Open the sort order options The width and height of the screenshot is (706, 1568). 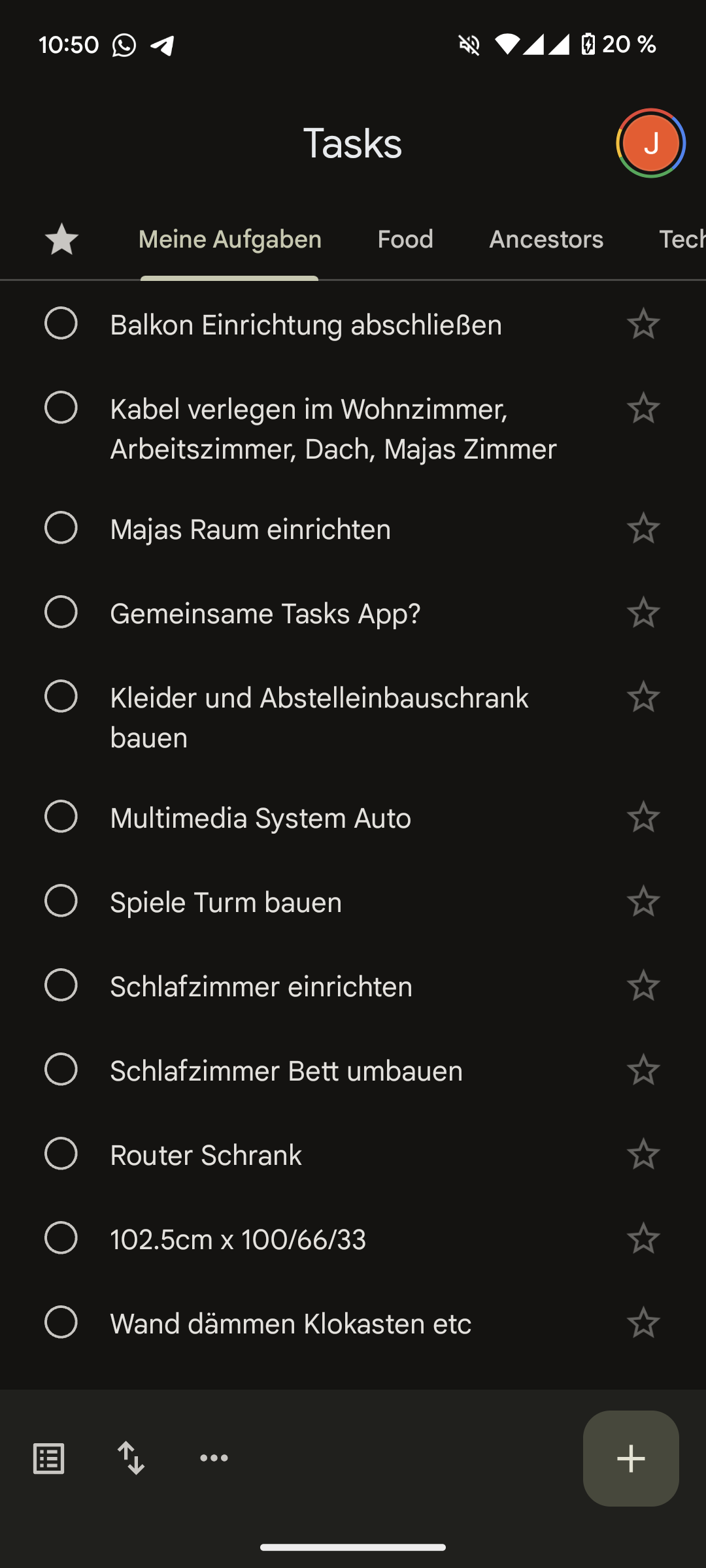coord(131,1458)
